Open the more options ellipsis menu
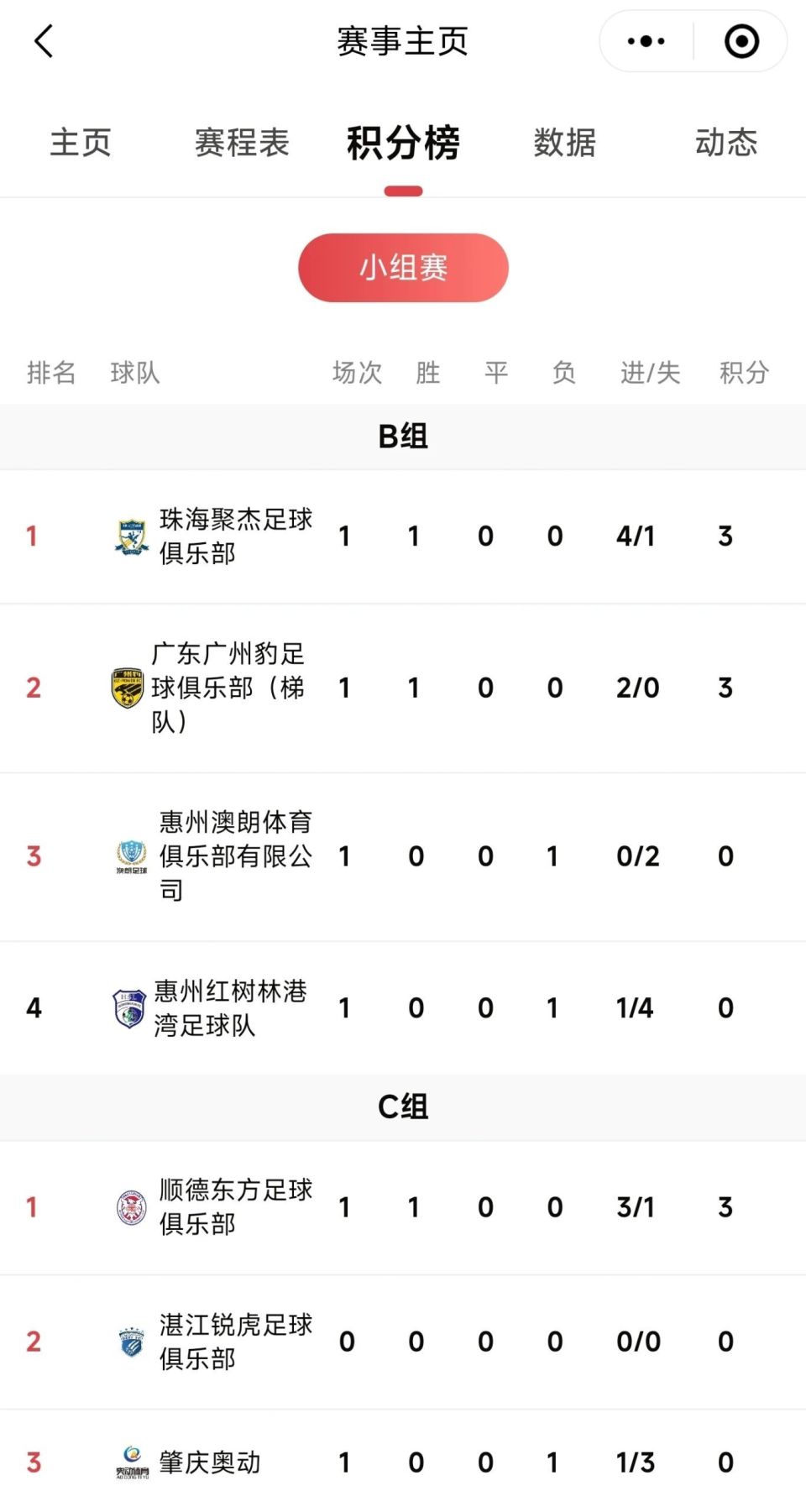This screenshot has width=806, height=1512. [645, 40]
